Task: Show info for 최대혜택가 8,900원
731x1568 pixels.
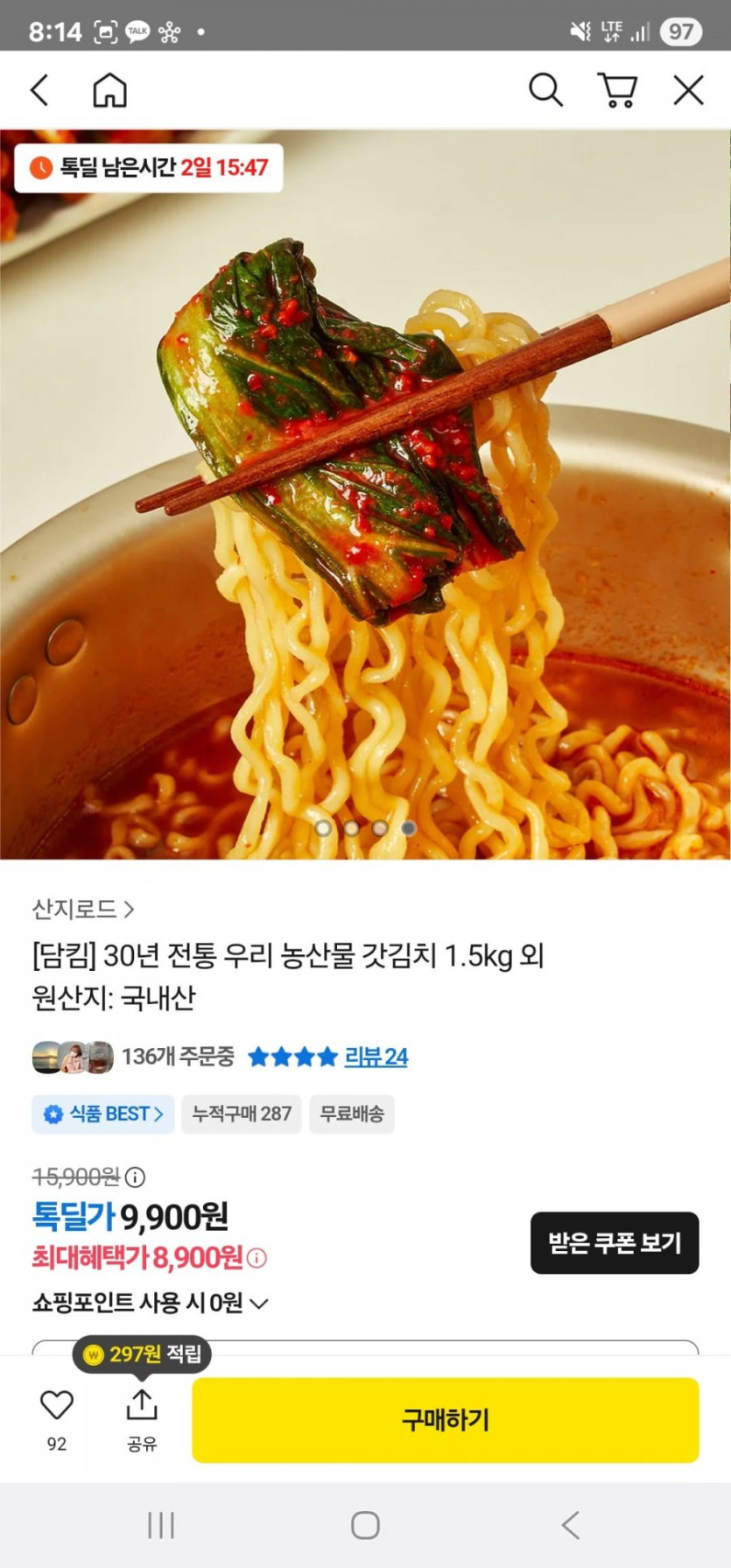Action: [x=257, y=1258]
